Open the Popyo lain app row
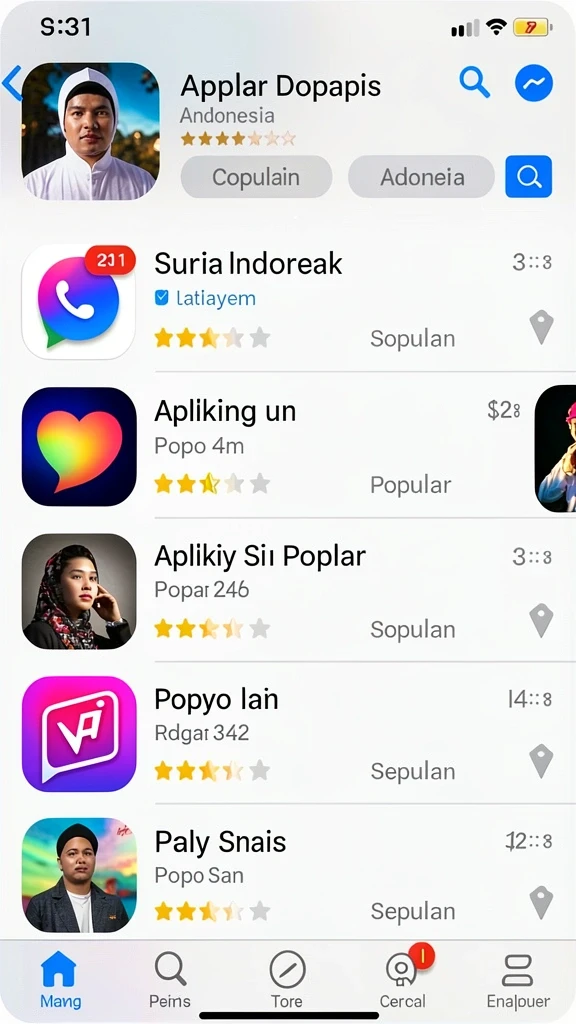The image size is (576, 1024). (x=287, y=733)
